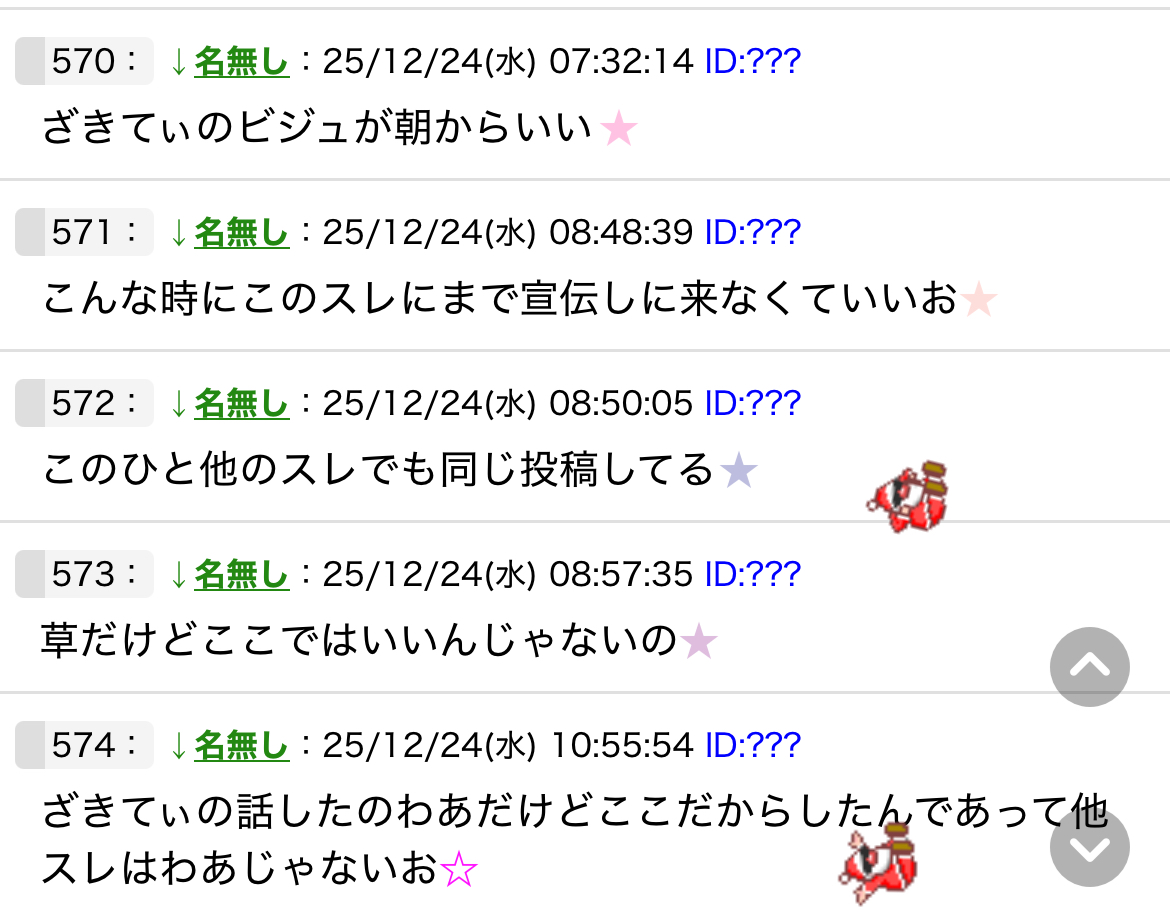Tap the ID:??? link on post 570

click(x=752, y=62)
